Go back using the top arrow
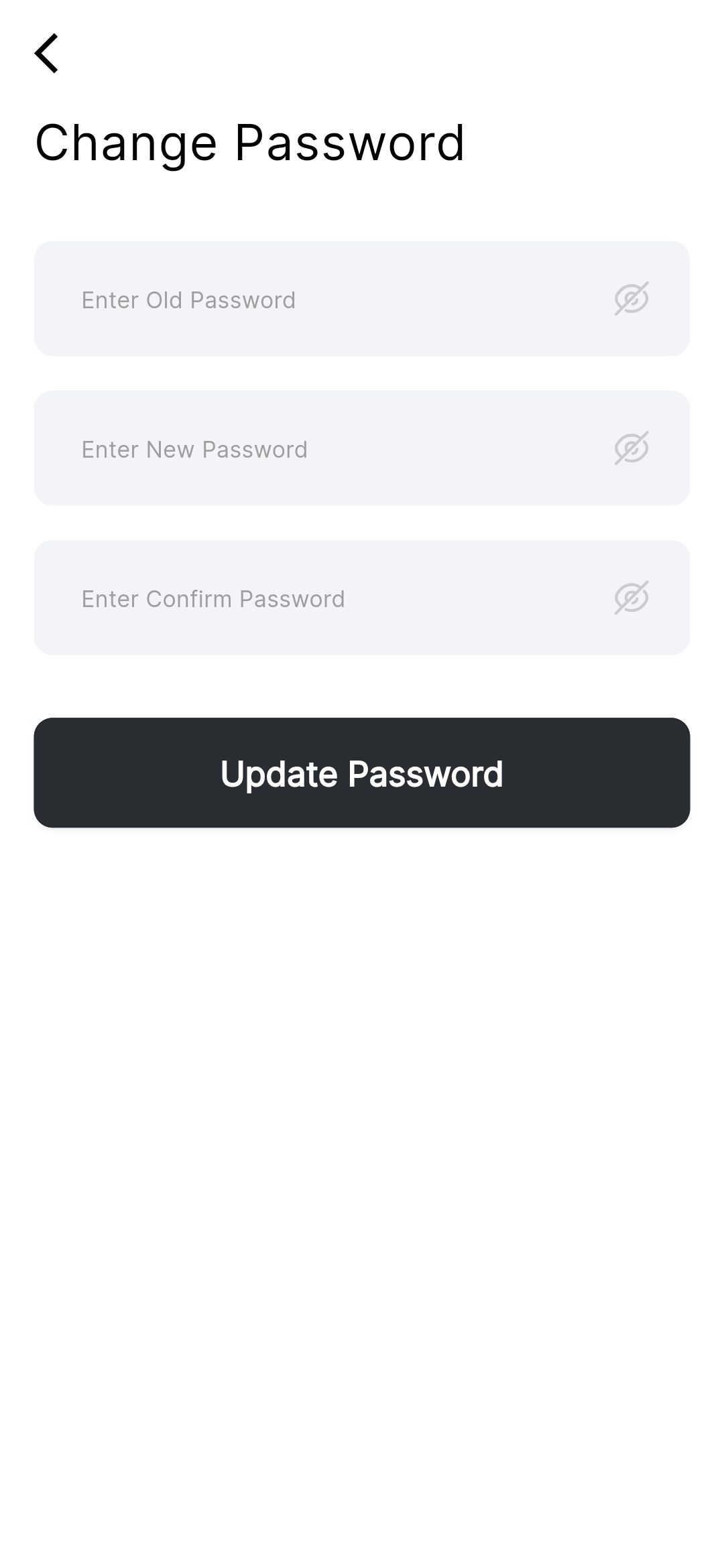The width and height of the screenshot is (724, 1568). (46, 53)
